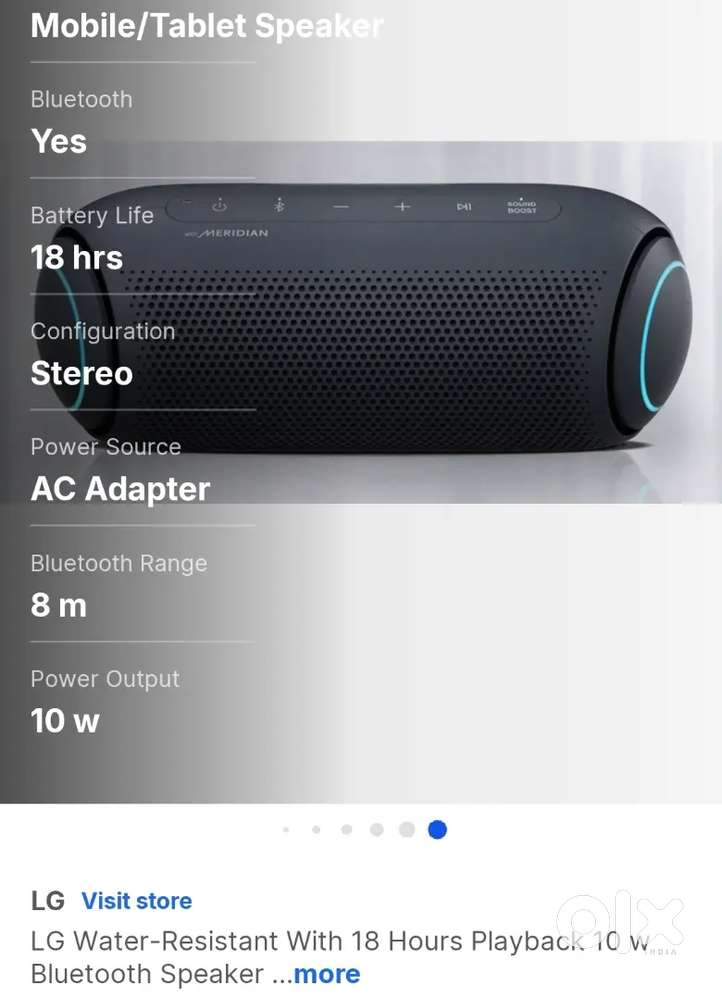Image resolution: width=722 pixels, height=1000 pixels.
Task: Click the volume minus icon
Action: [x=341, y=206]
